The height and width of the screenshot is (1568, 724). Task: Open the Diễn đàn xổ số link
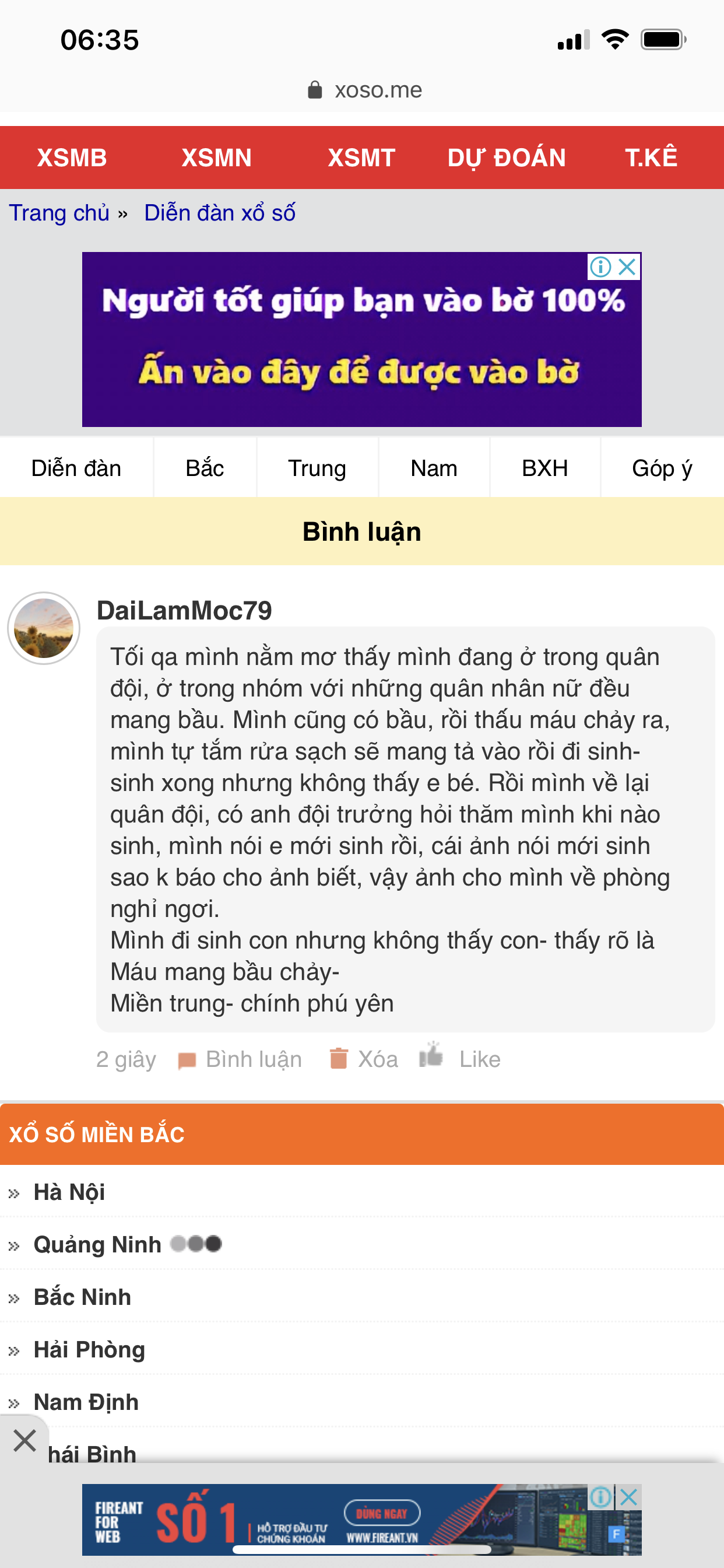click(220, 213)
